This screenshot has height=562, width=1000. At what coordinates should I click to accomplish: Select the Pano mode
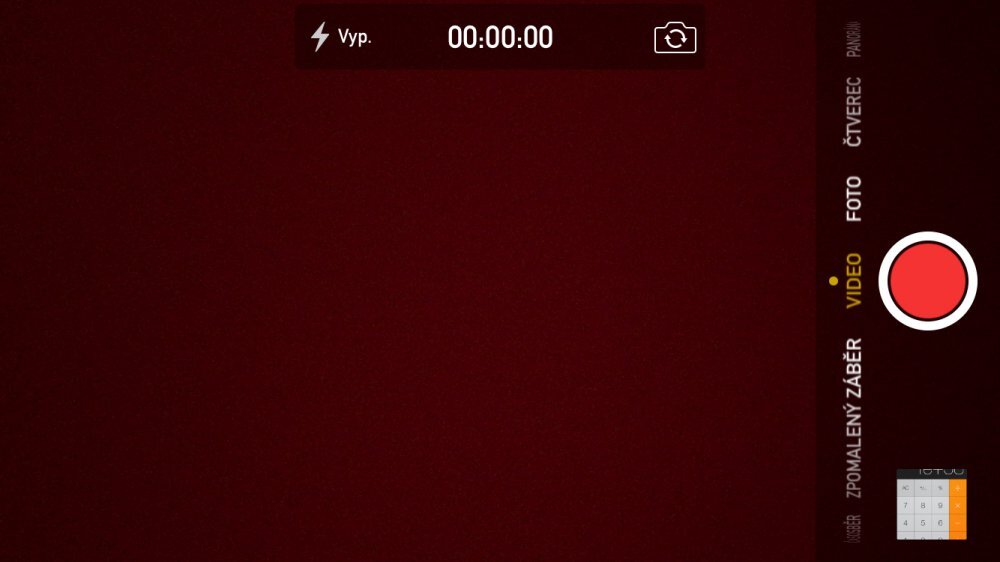coord(853,38)
